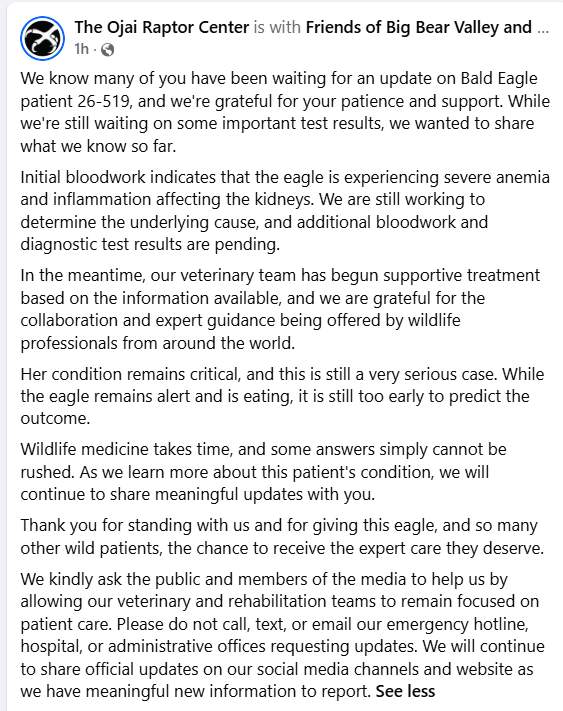The height and width of the screenshot is (711, 563).
Task: Open The Ojai Raptor Center page name
Action: (x=162, y=27)
